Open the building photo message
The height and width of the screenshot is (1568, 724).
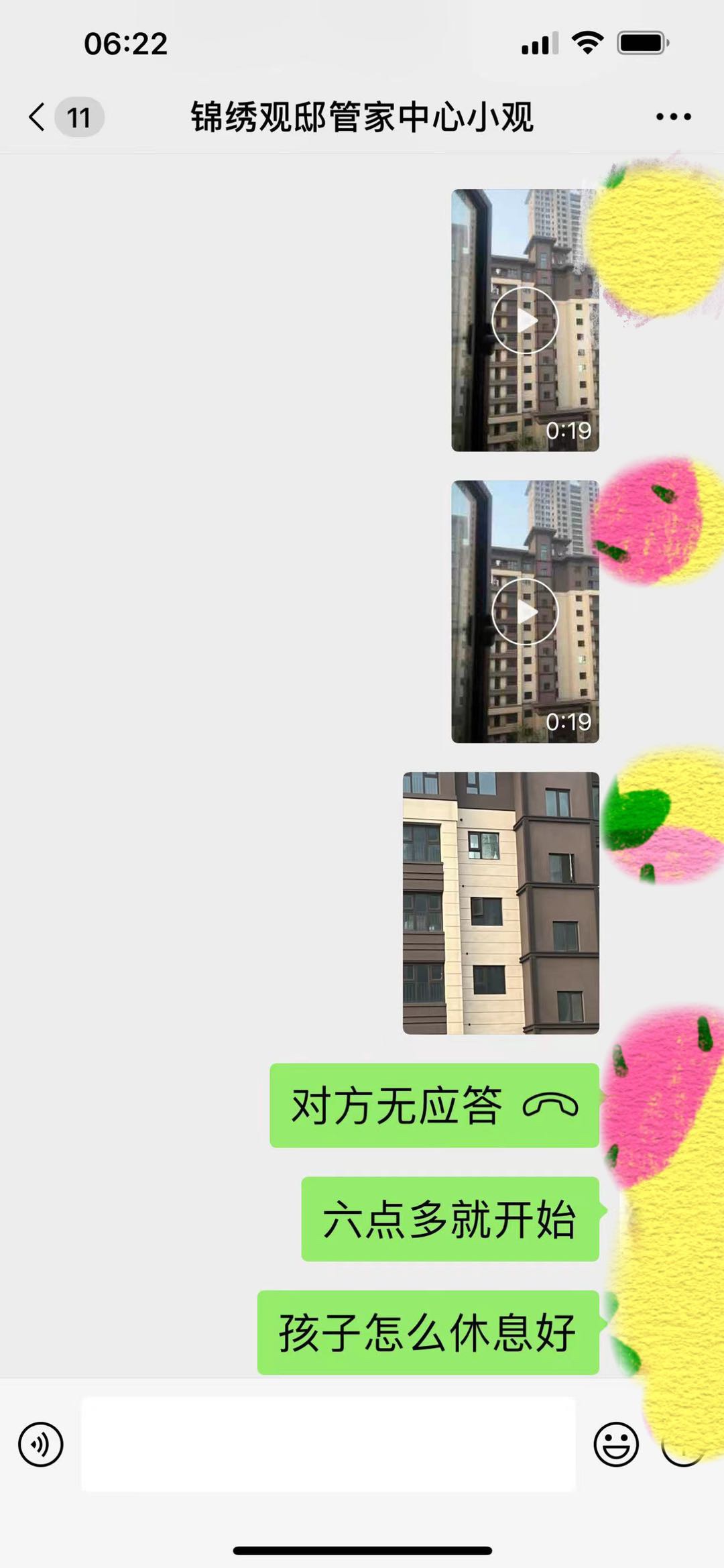click(501, 903)
